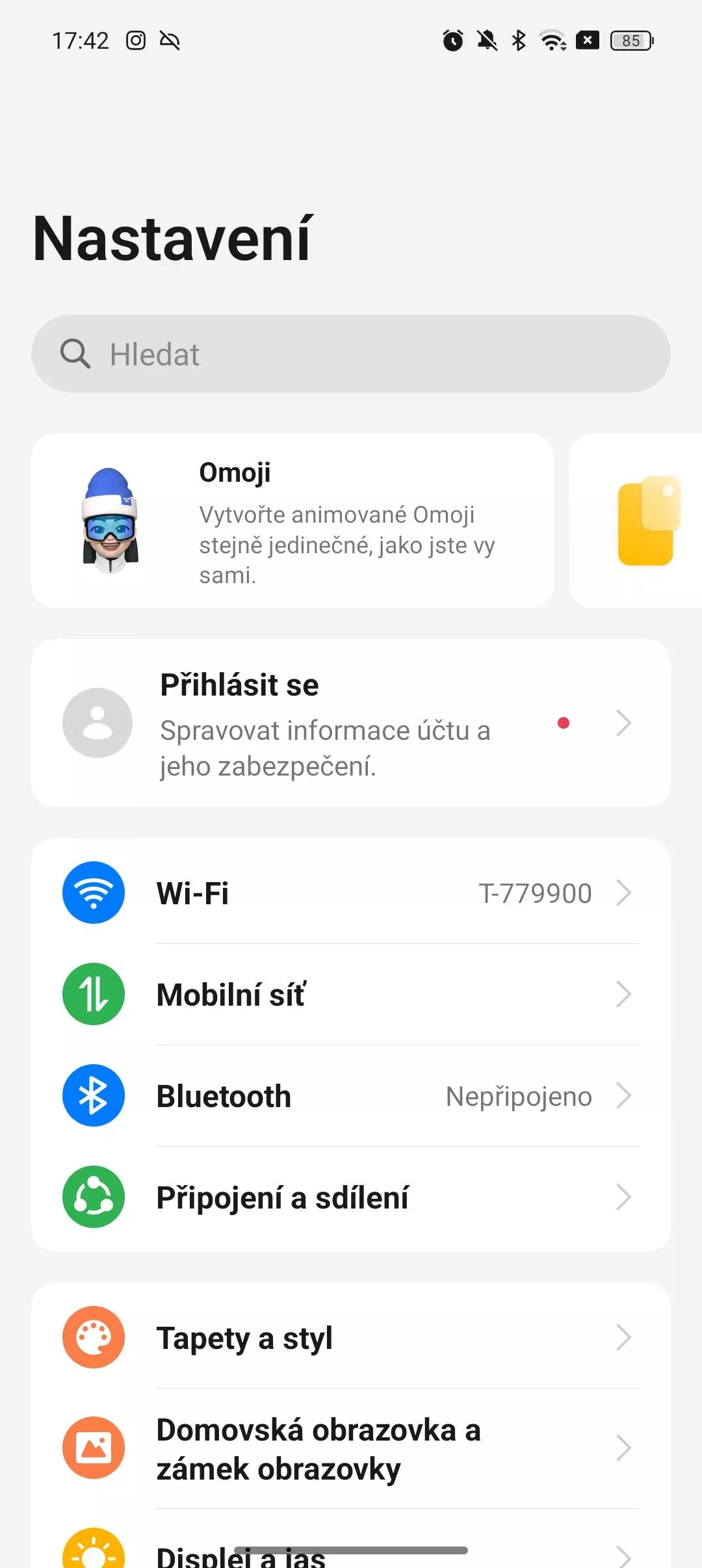Open Wi-Fi settings

(351, 893)
